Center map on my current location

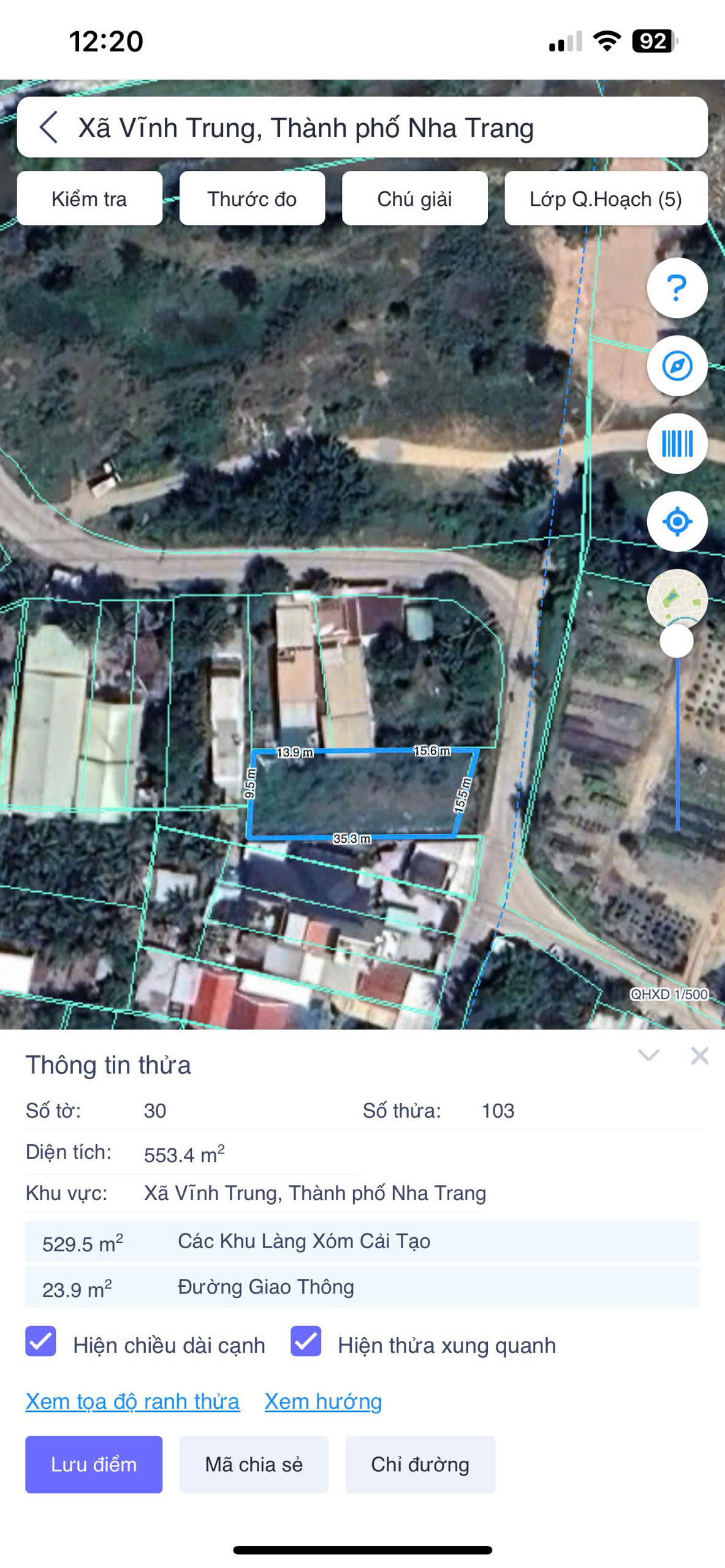coord(677,522)
